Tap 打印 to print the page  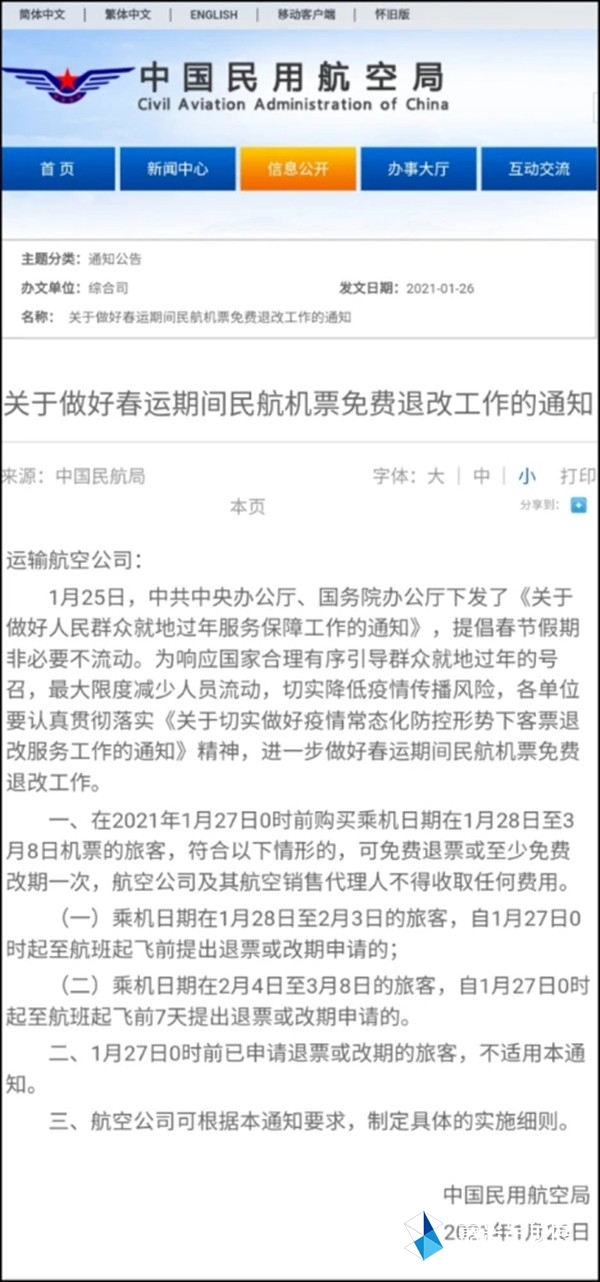point(577,476)
